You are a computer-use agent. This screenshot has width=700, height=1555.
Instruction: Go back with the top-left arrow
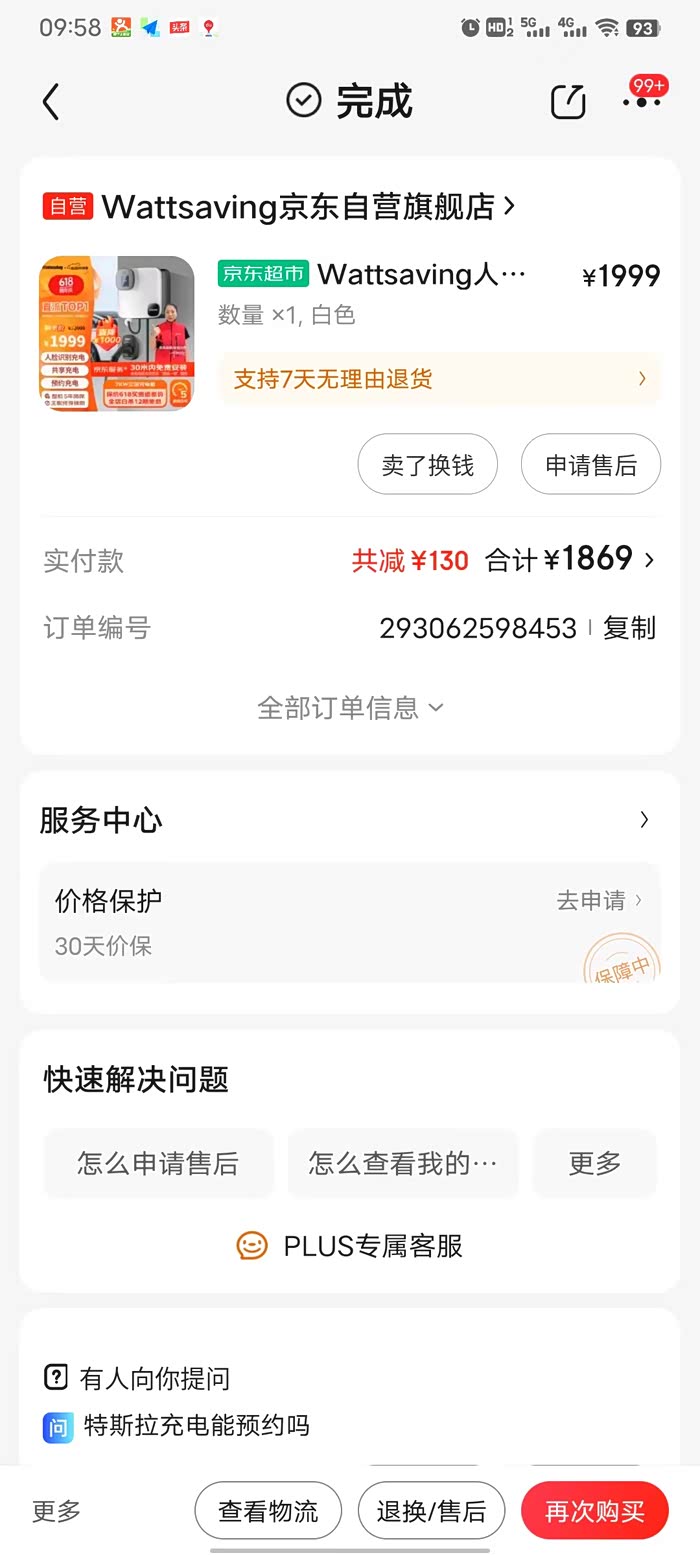point(51,102)
